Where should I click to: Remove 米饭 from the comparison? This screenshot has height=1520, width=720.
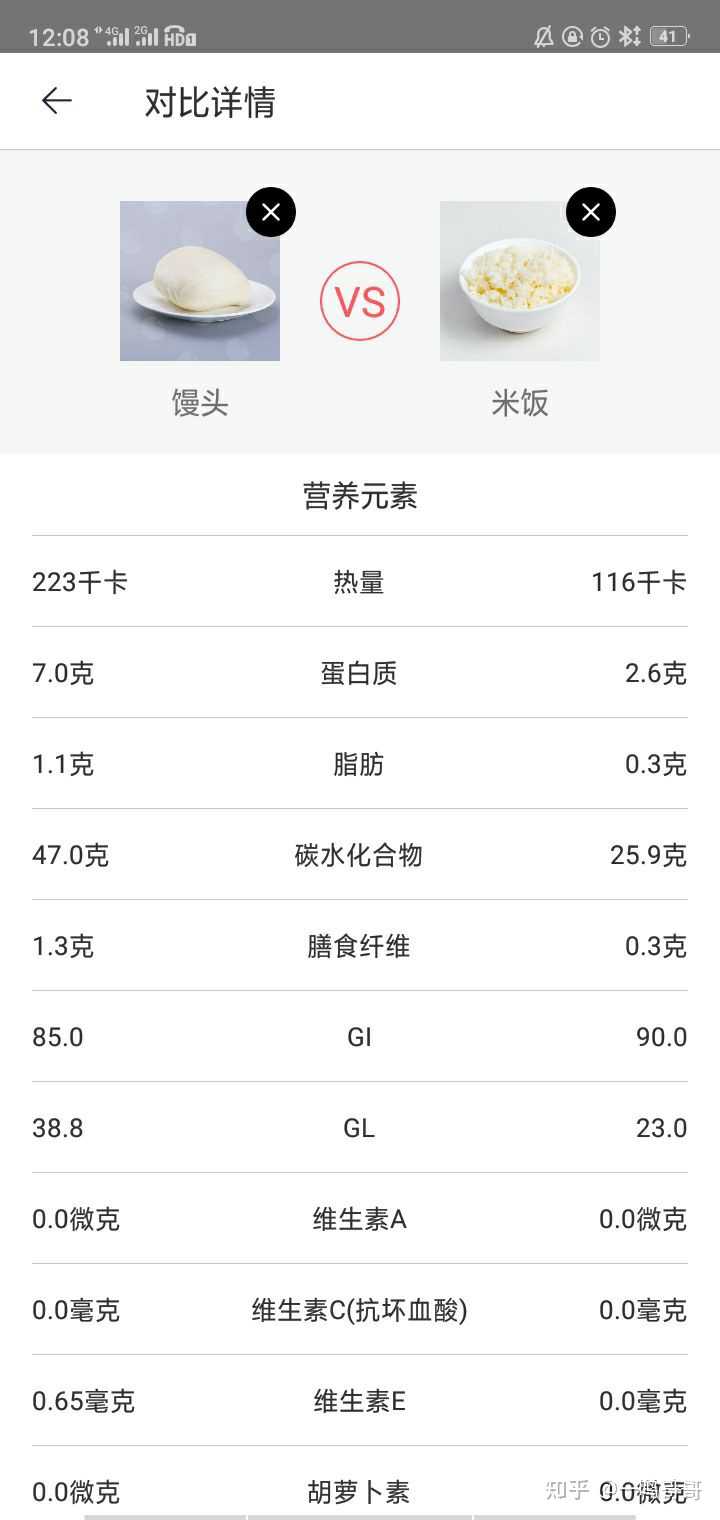(x=591, y=212)
